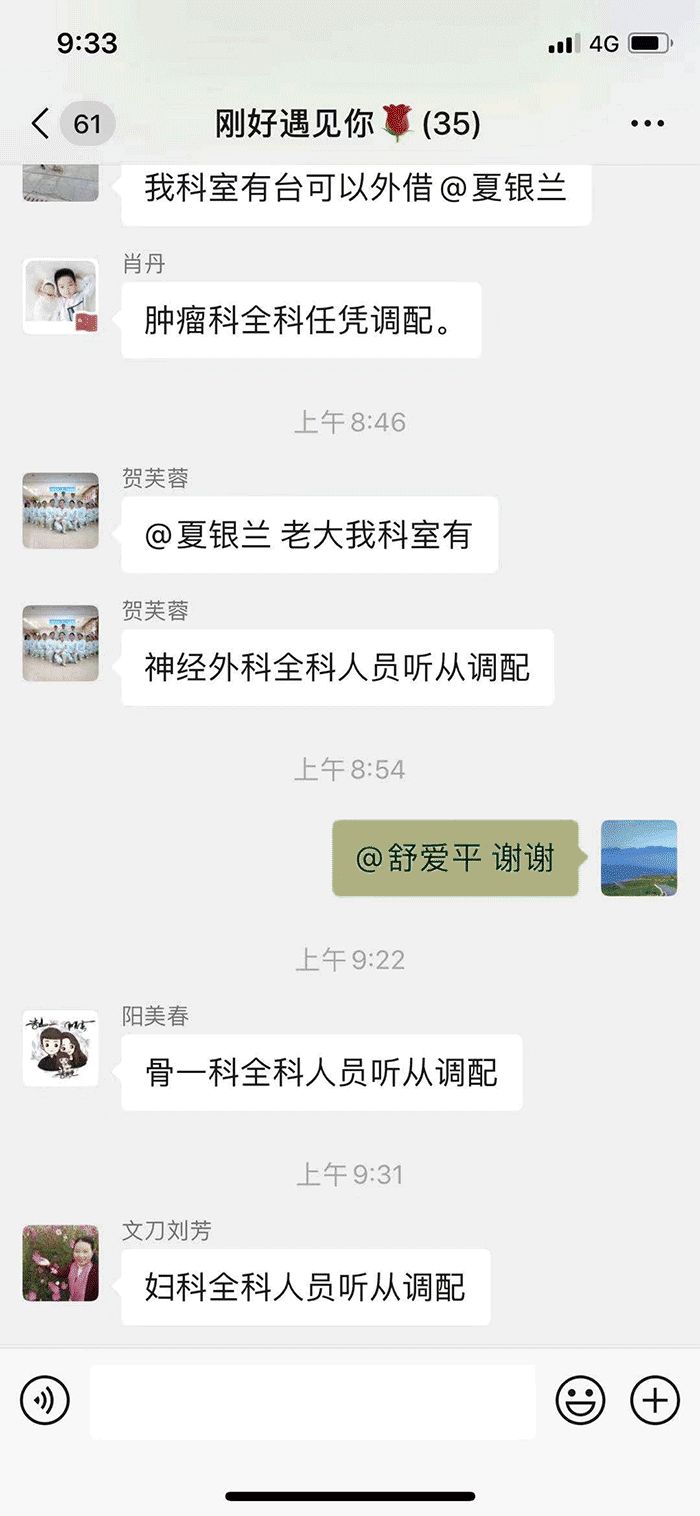Tap the message text field
This screenshot has width=700, height=1516.
(312, 1401)
